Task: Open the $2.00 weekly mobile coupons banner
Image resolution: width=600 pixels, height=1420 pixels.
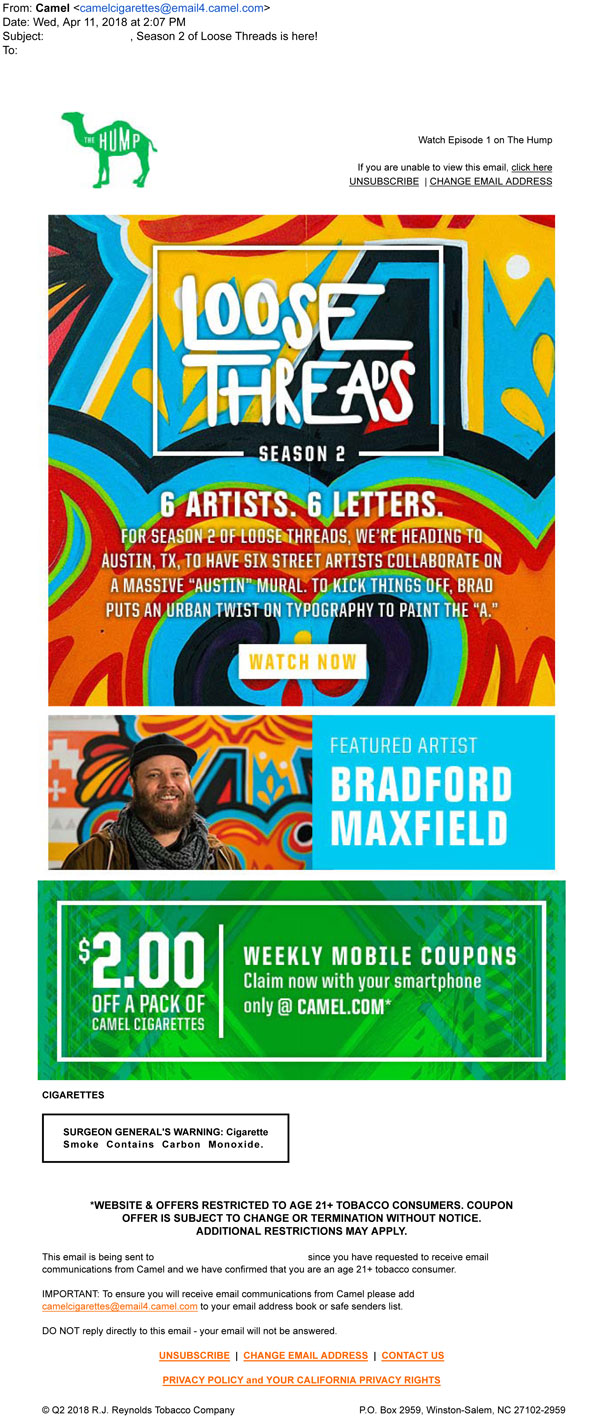Action: [x=301, y=979]
